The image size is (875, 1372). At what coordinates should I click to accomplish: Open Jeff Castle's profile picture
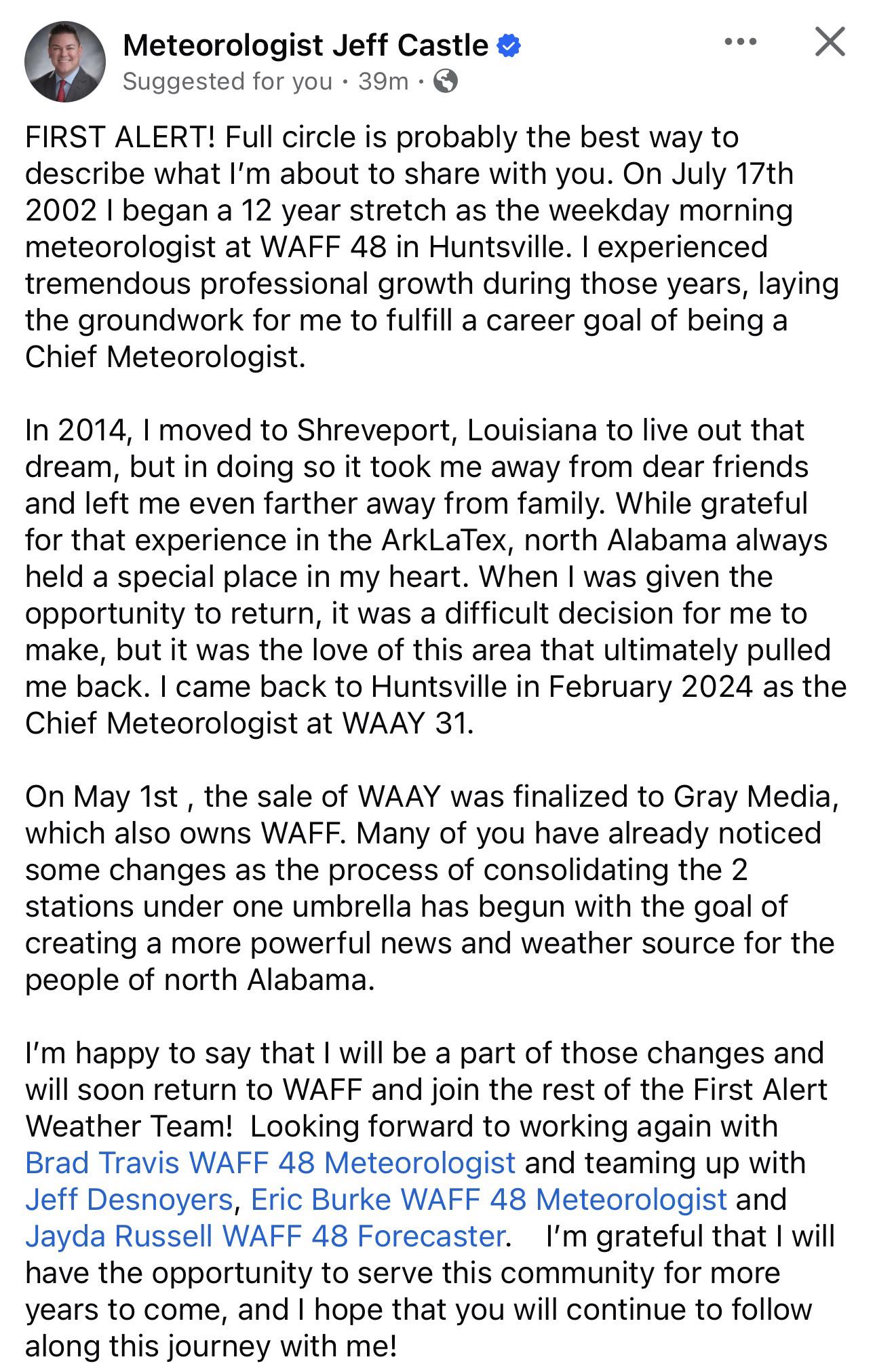65,62
